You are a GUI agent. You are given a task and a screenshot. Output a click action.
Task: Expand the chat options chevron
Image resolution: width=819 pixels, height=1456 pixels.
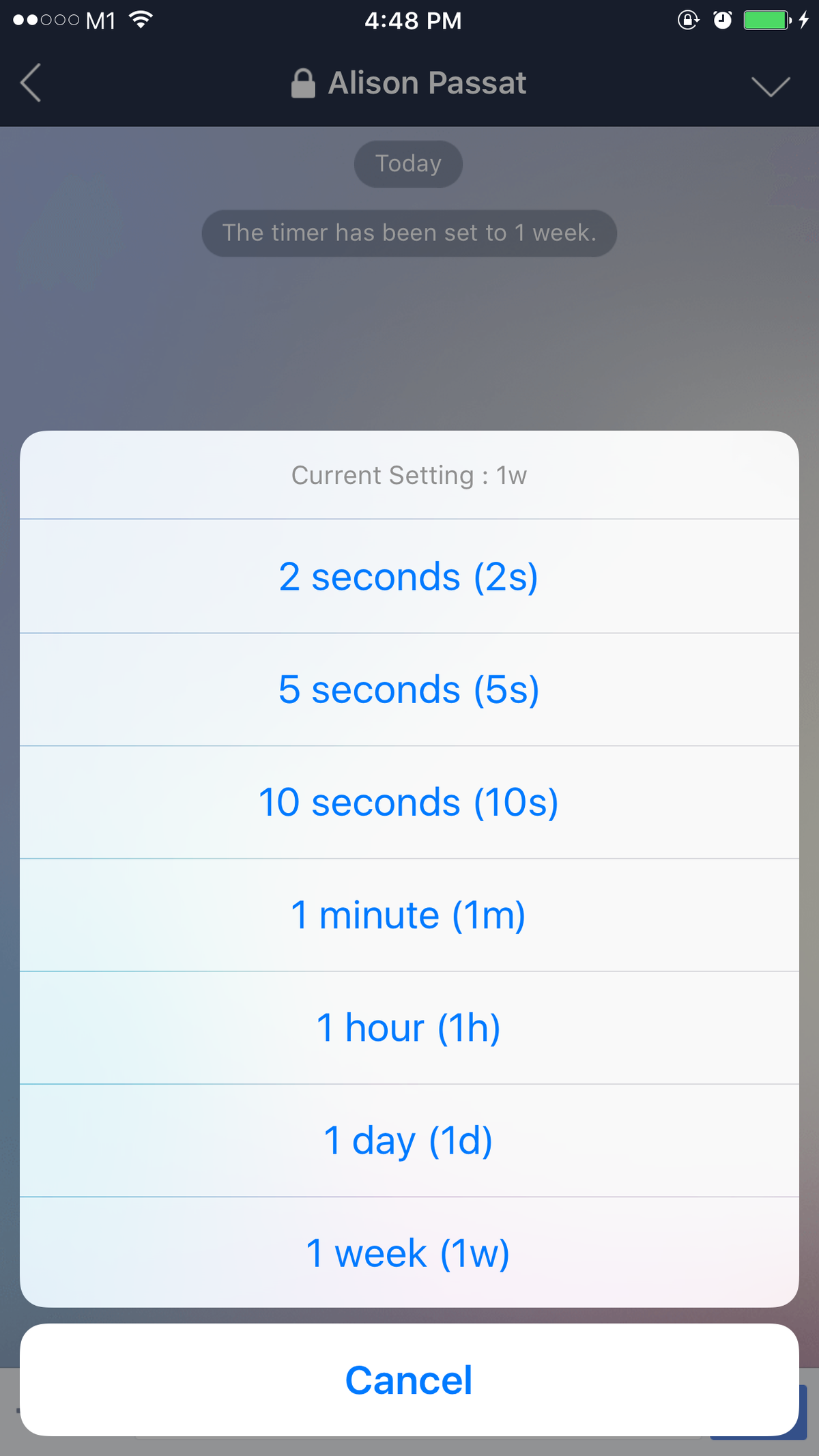click(x=771, y=86)
